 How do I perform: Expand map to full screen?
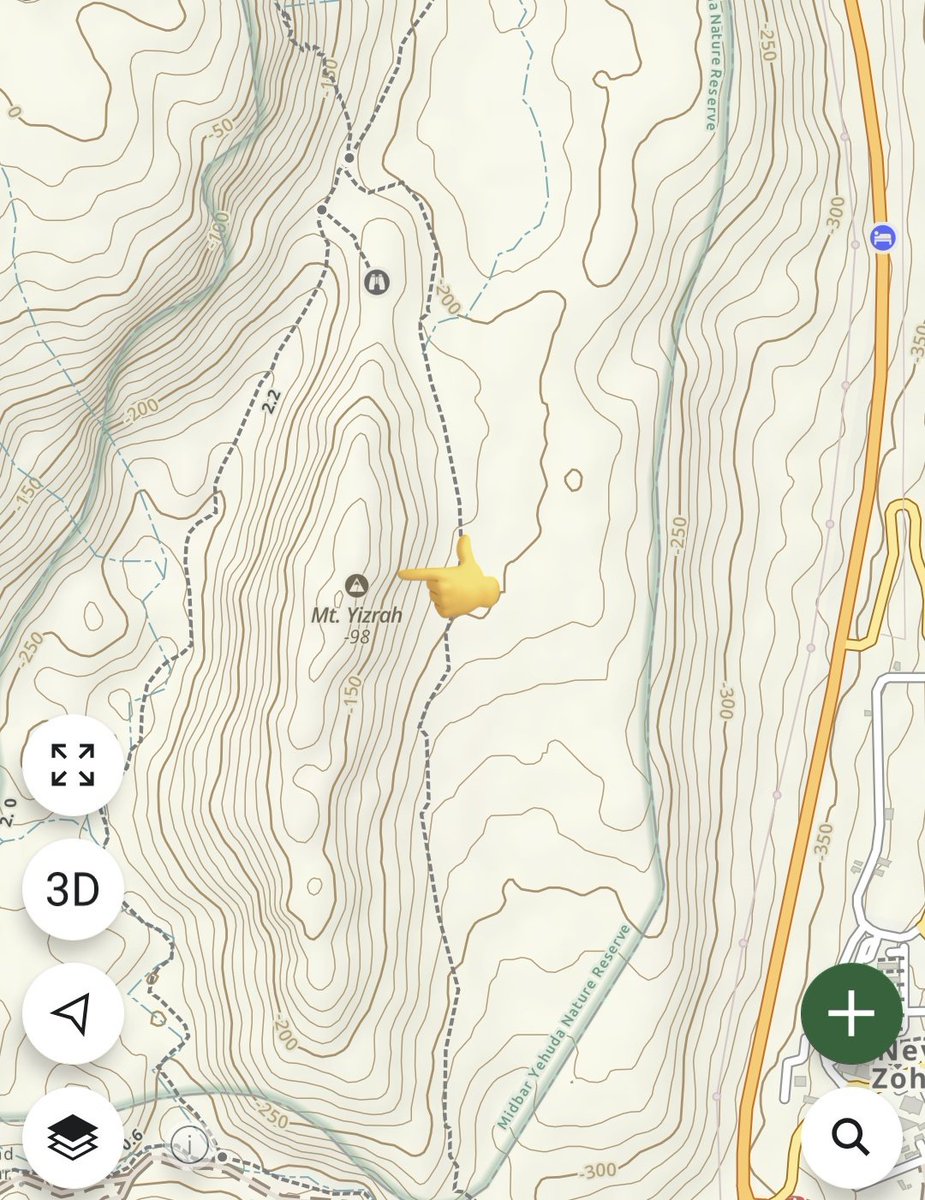click(x=73, y=765)
